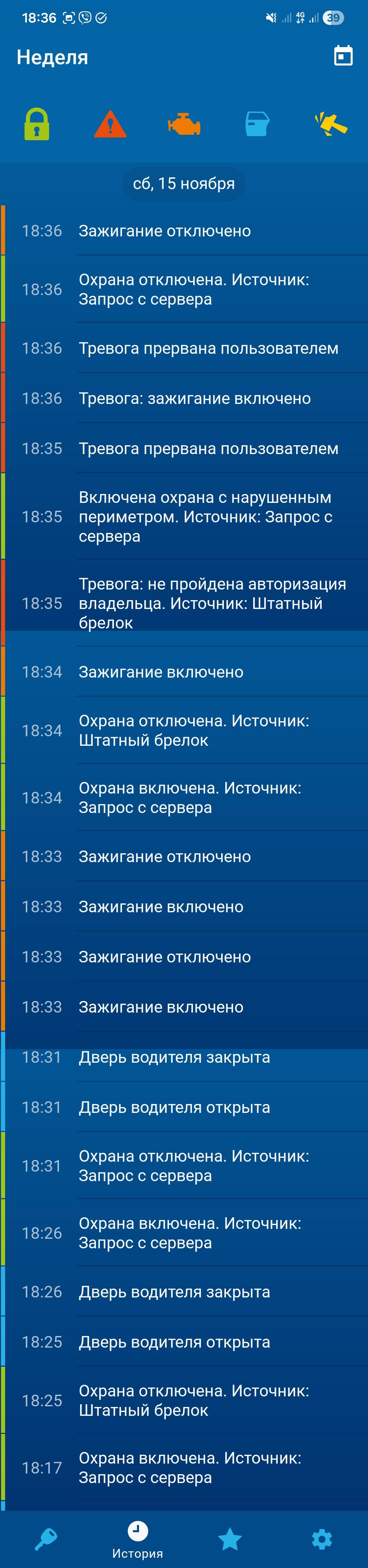Filter history by blue door events
This screenshot has width=368, height=1568.
(257, 124)
